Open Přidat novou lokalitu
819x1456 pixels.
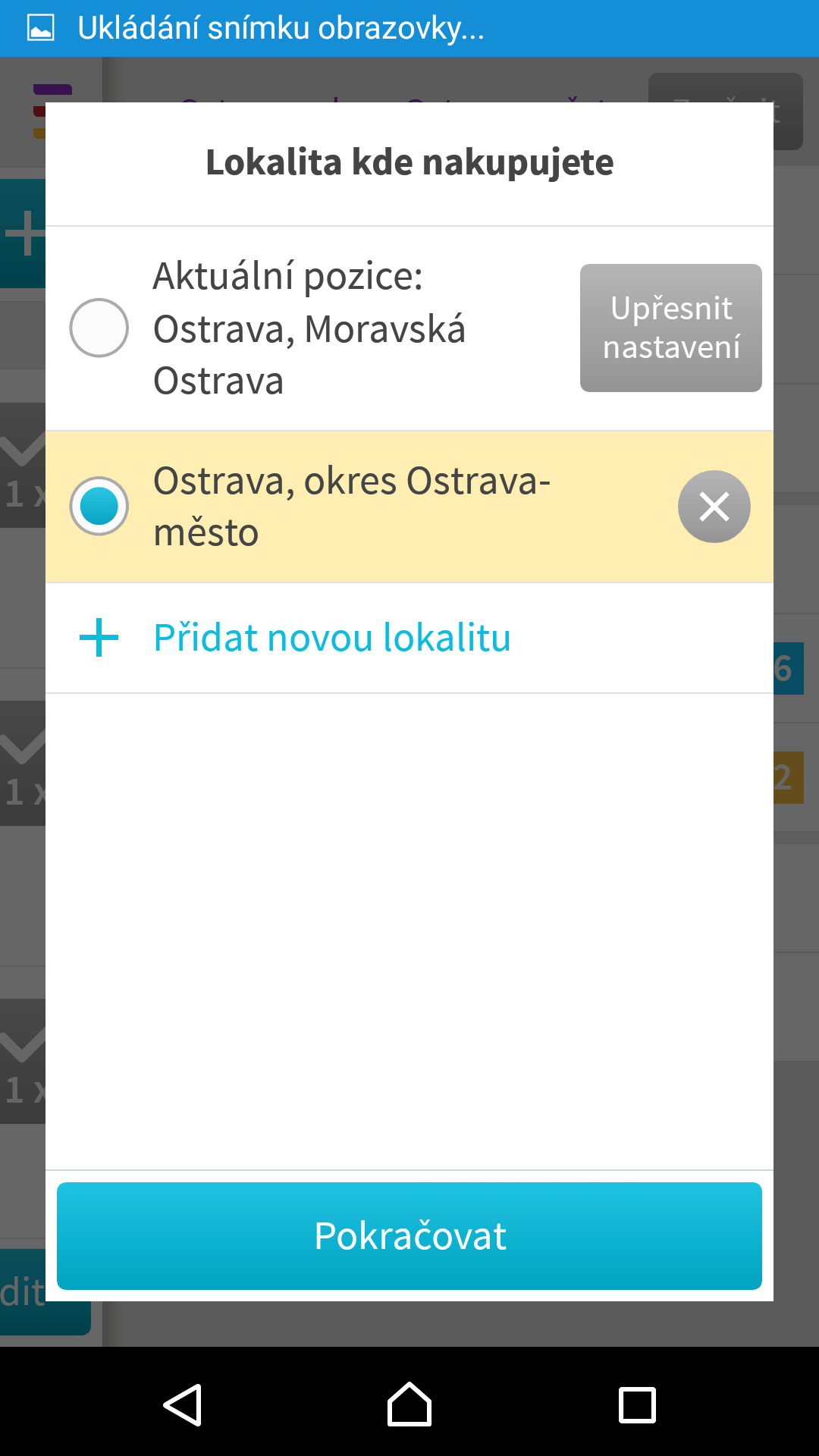[x=332, y=638]
